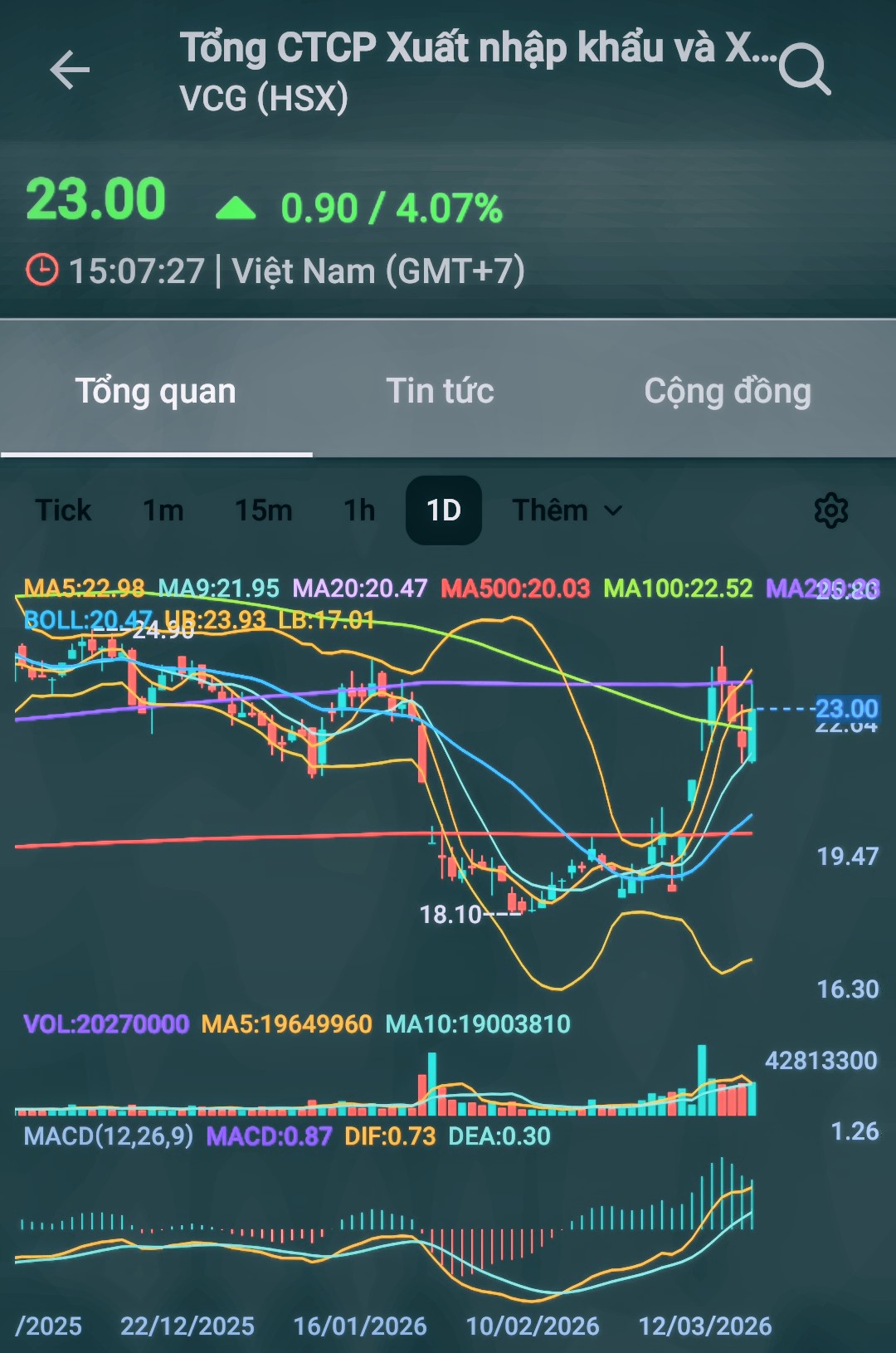This screenshot has width=896, height=1353.
Task: Select the 1m chart interval
Action: (163, 510)
